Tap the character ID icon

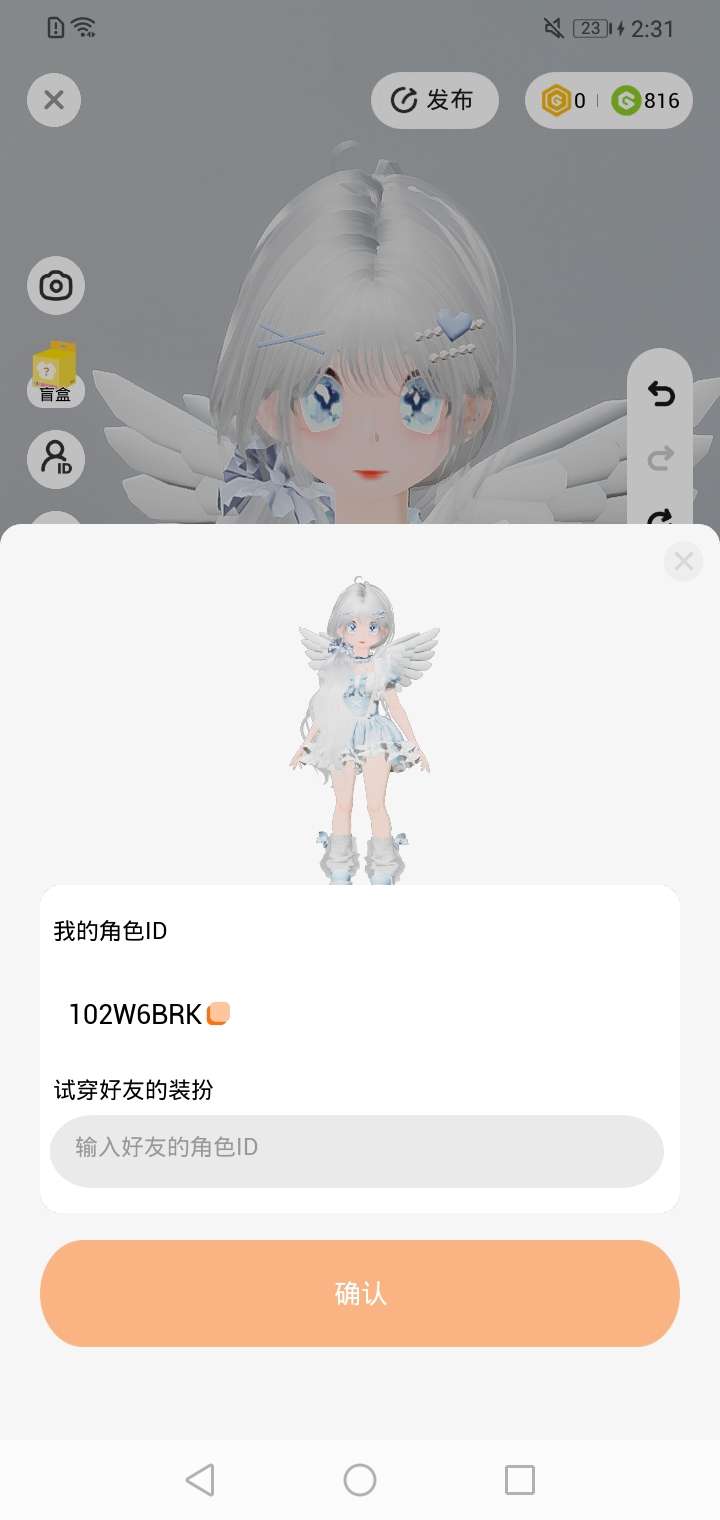[56, 459]
